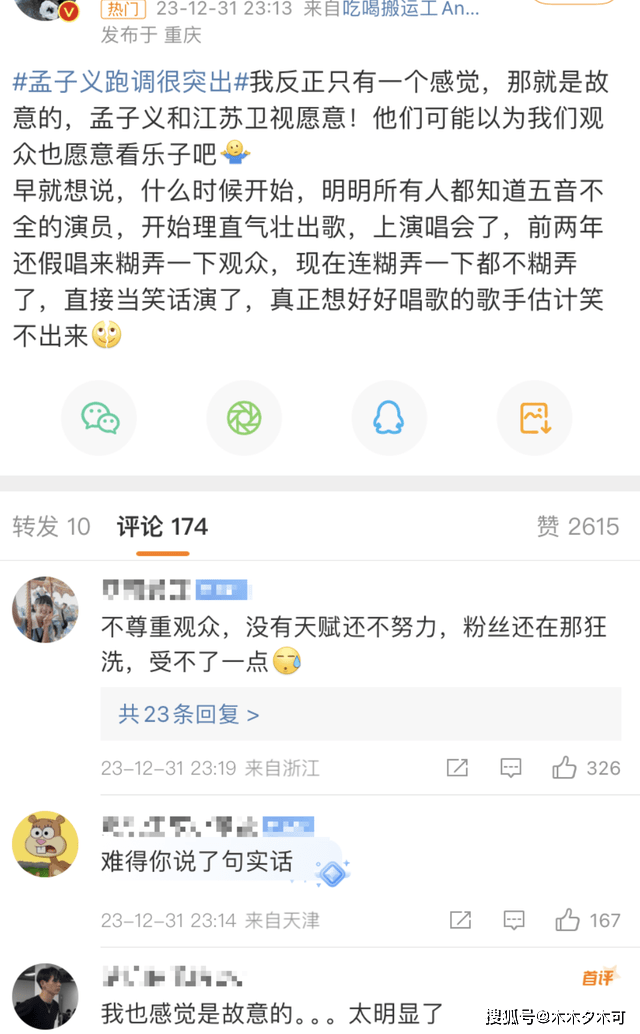Open the squirrel avatar beside 难得你说了句实话

pos(45,844)
